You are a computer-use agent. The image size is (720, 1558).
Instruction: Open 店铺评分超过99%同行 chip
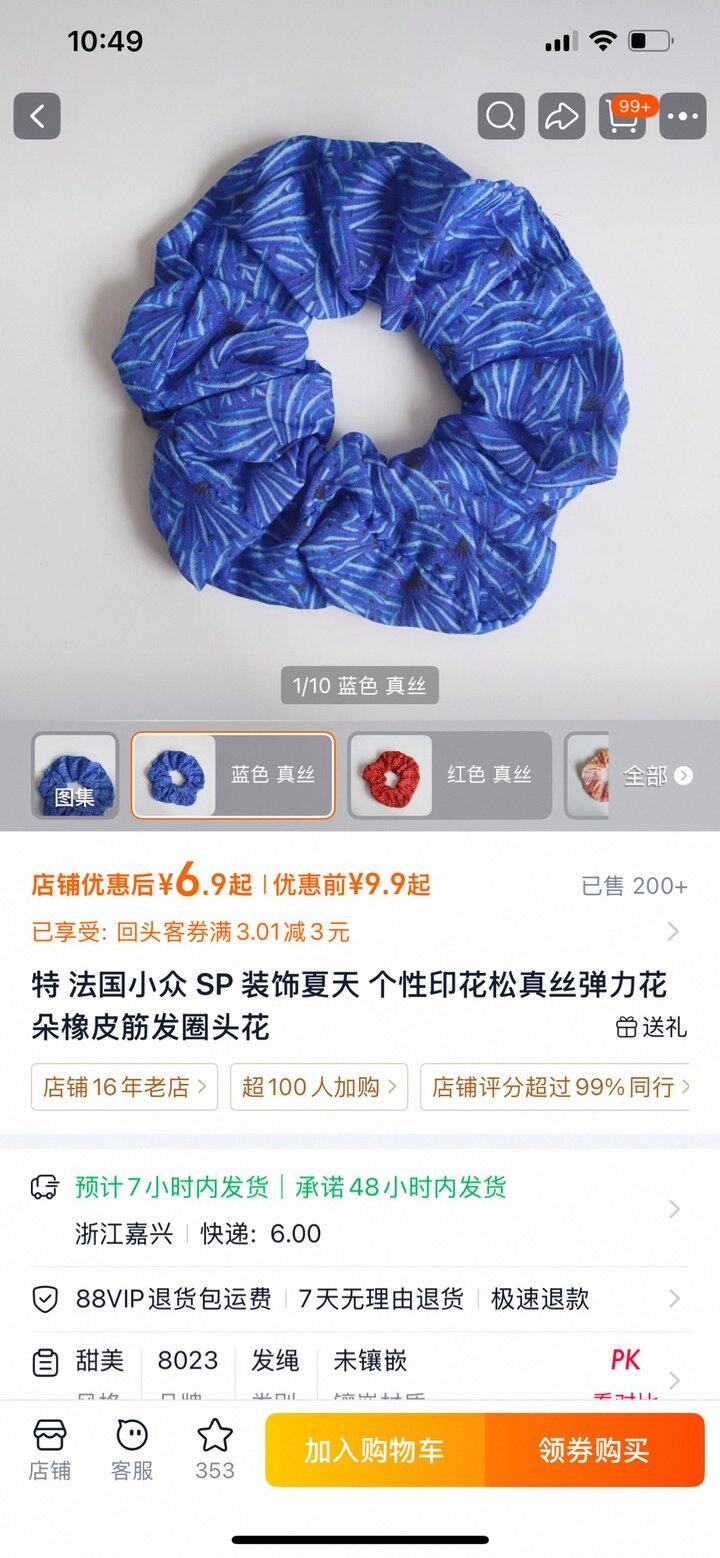pos(555,1087)
